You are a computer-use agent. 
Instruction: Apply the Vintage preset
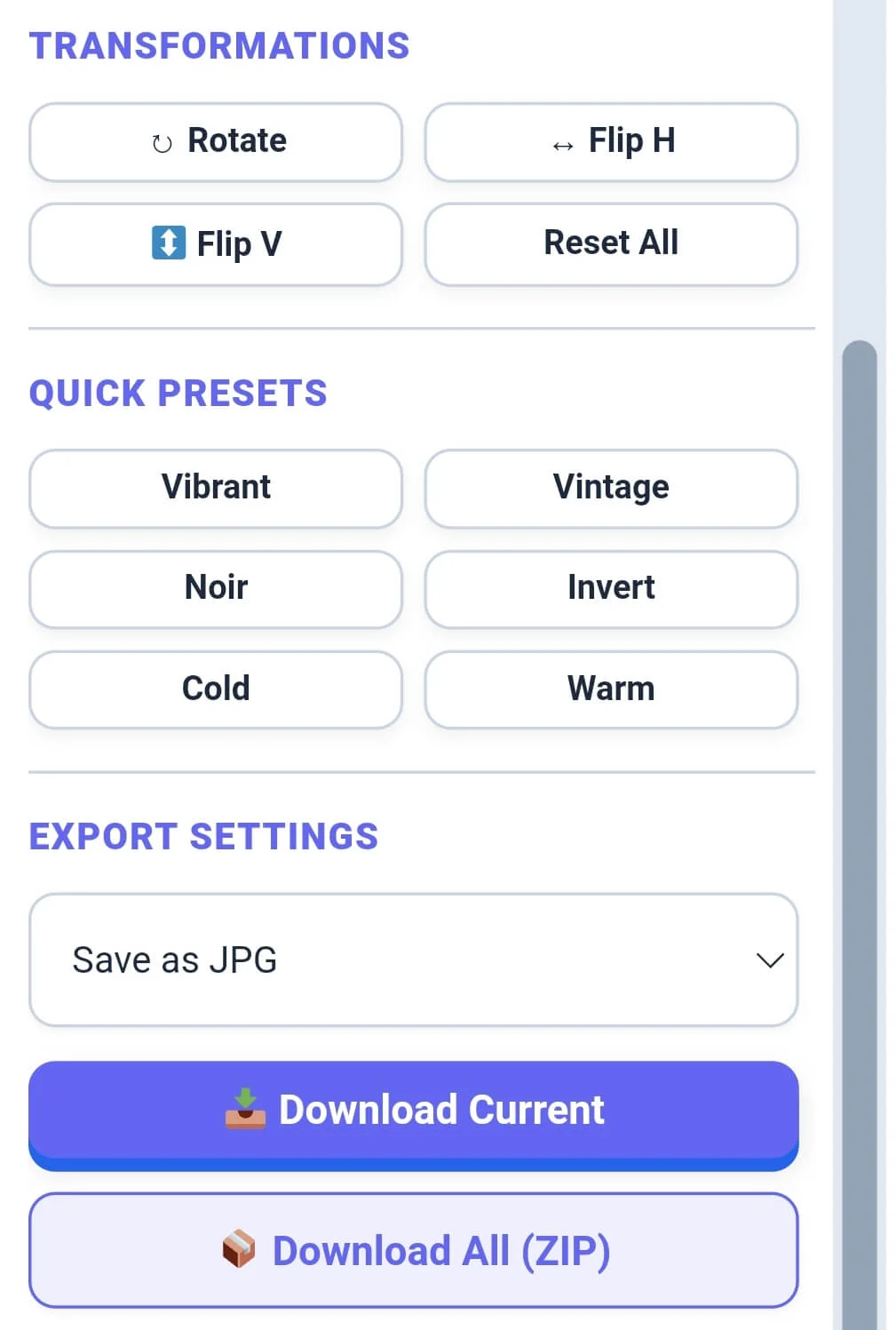611,487
